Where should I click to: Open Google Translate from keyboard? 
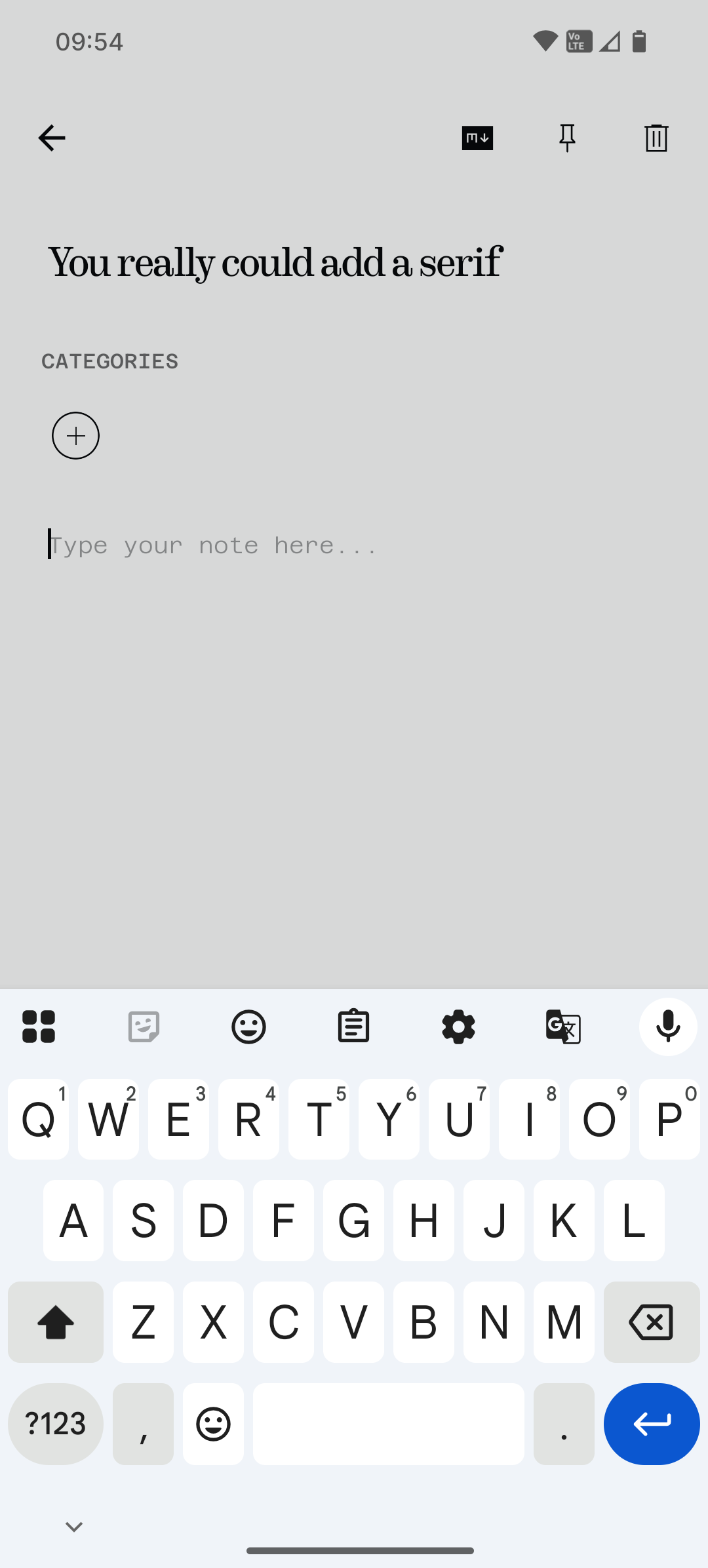tap(563, 1027)
